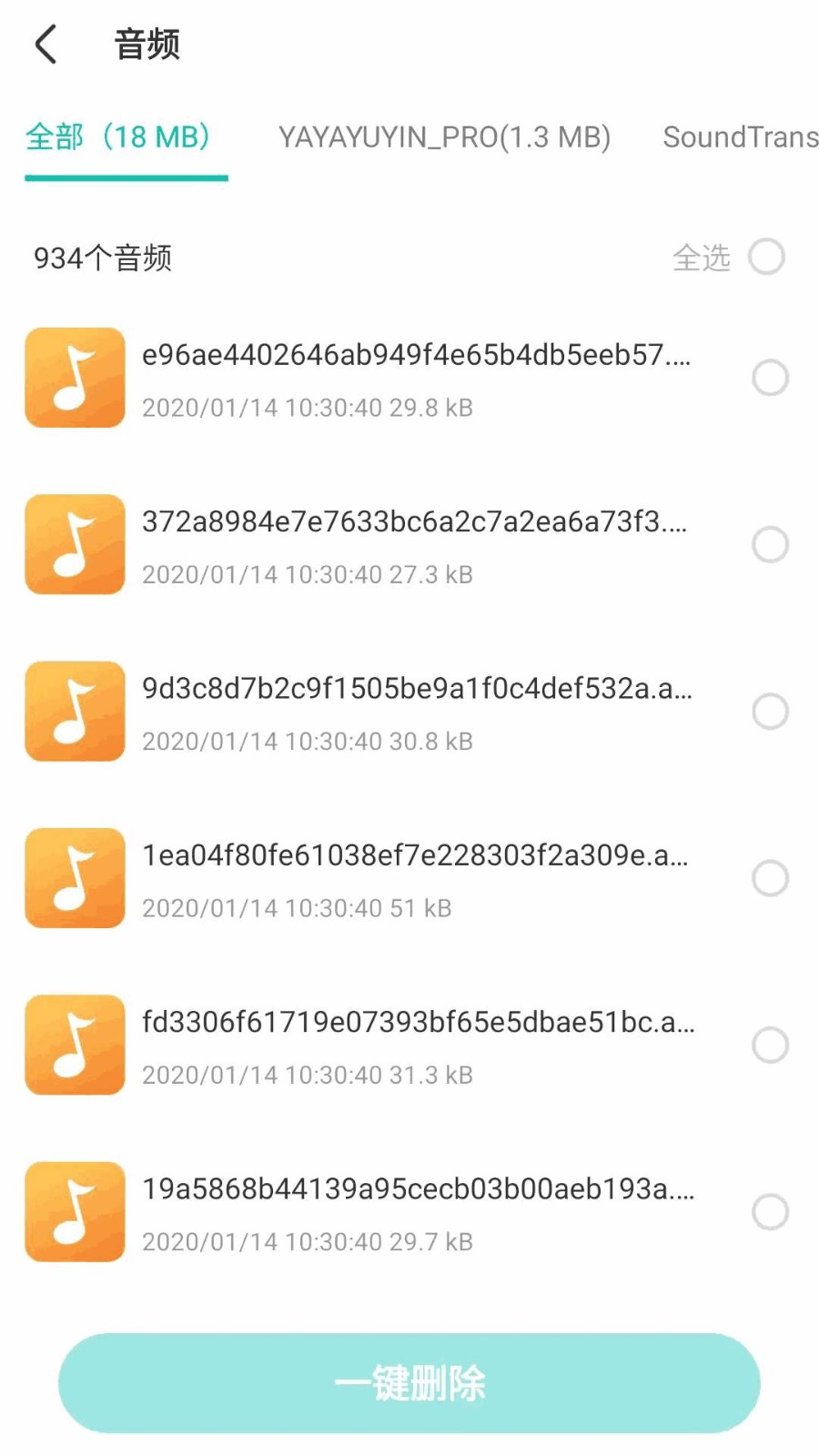The height and width of the screenshot is (1456, 819).
Task: Click the music note icon for 1ea04f80fe61038
Action: click(x=74, y=877)
